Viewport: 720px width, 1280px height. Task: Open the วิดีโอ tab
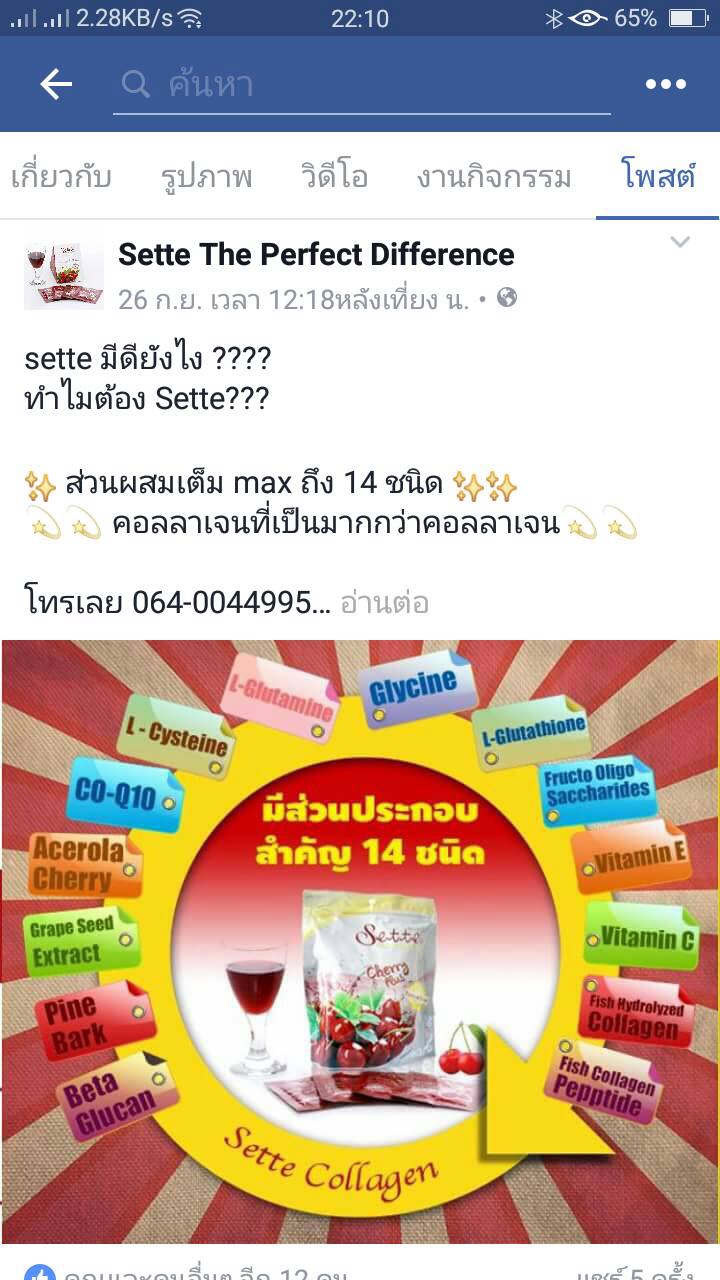[334, 178]
